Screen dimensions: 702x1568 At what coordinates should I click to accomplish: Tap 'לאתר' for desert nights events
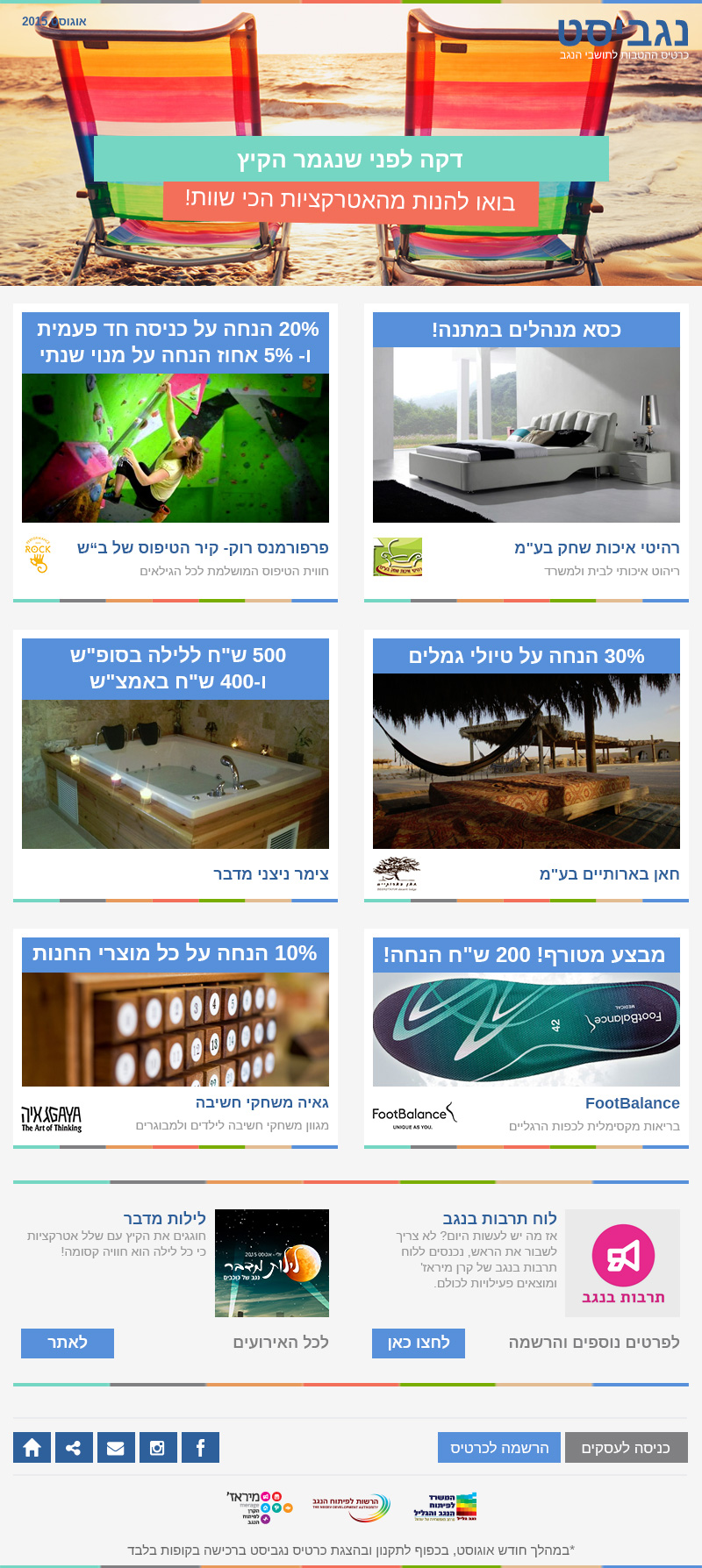coord(68,1343)
